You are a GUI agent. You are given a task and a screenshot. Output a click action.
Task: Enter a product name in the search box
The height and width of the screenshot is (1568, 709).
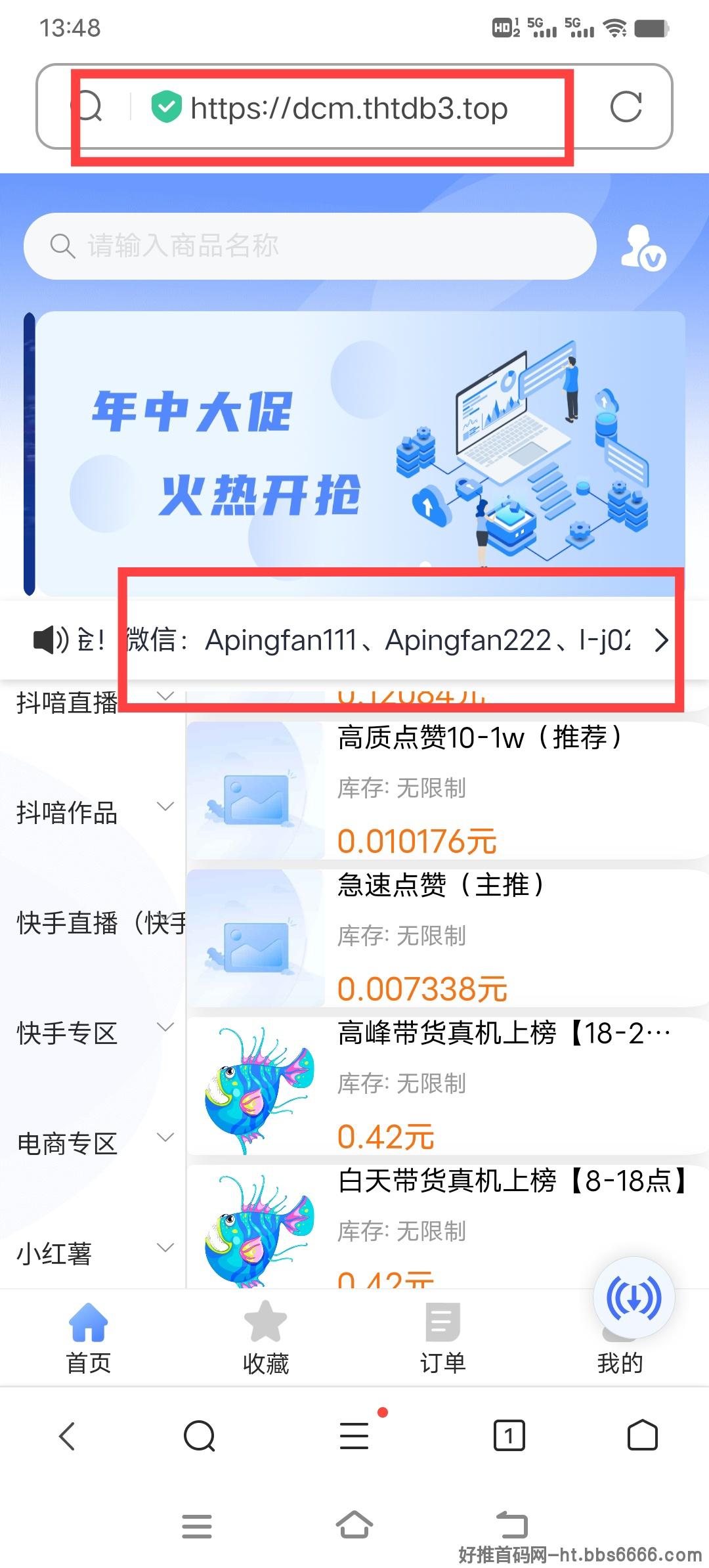tap(310, 246)
